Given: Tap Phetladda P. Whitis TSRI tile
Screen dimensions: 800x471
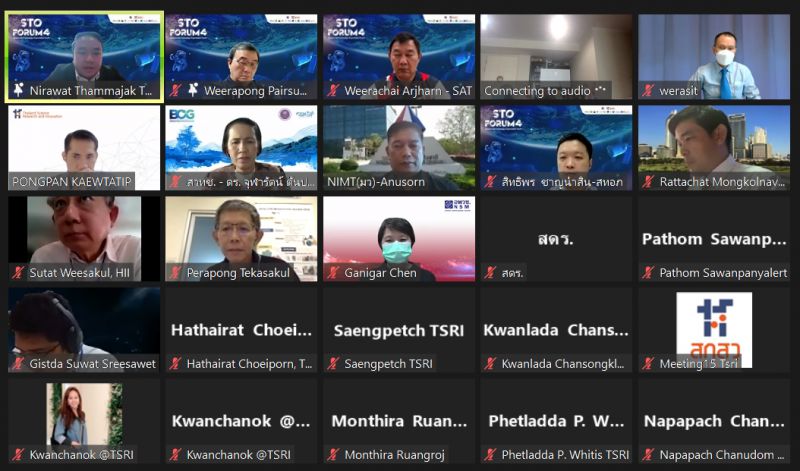Looking at the screenshot, I should (x=556, y=420).
